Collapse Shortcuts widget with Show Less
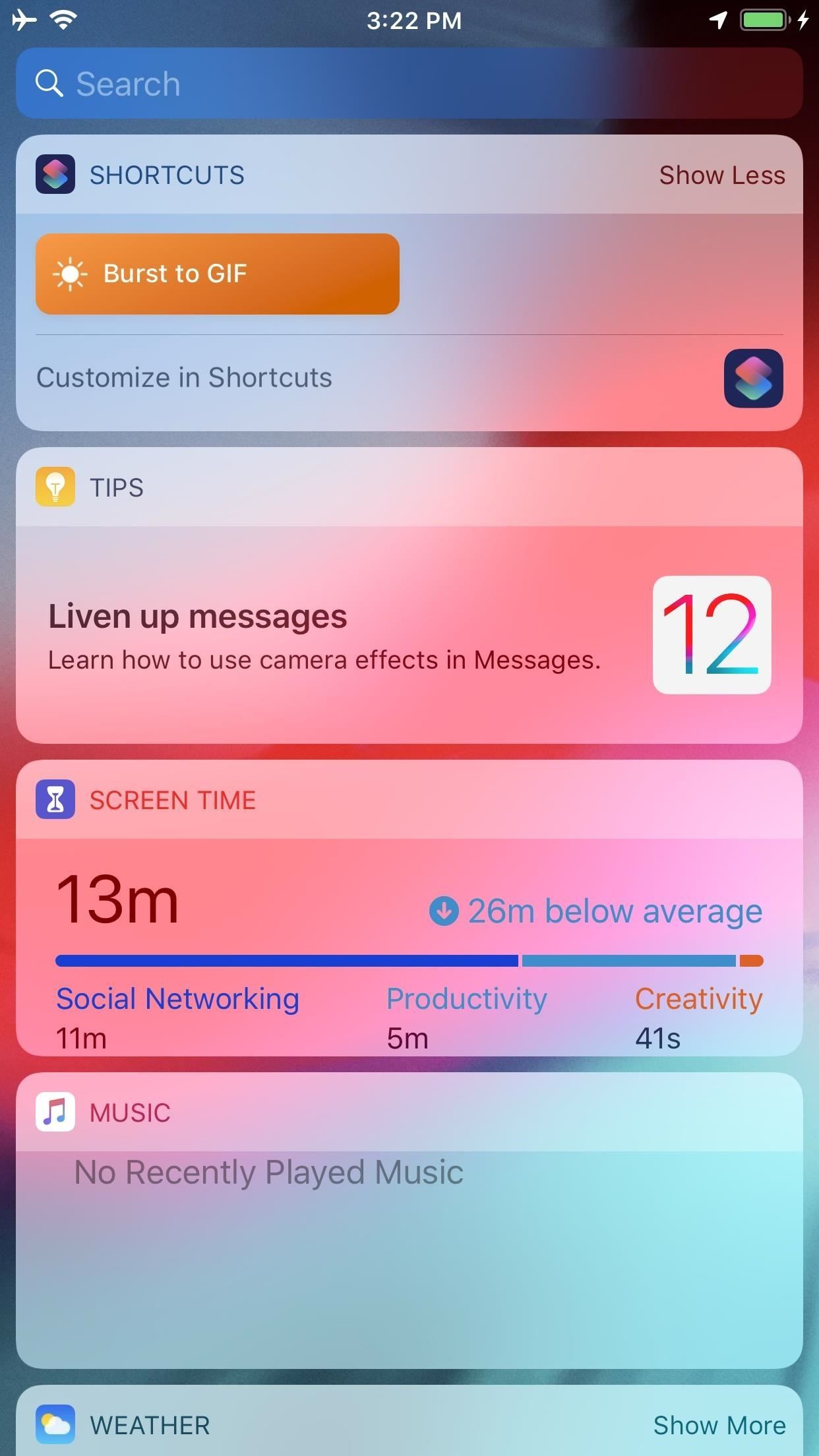The height and width of the screenshot is (1456, 819). (x=721, y=175)
